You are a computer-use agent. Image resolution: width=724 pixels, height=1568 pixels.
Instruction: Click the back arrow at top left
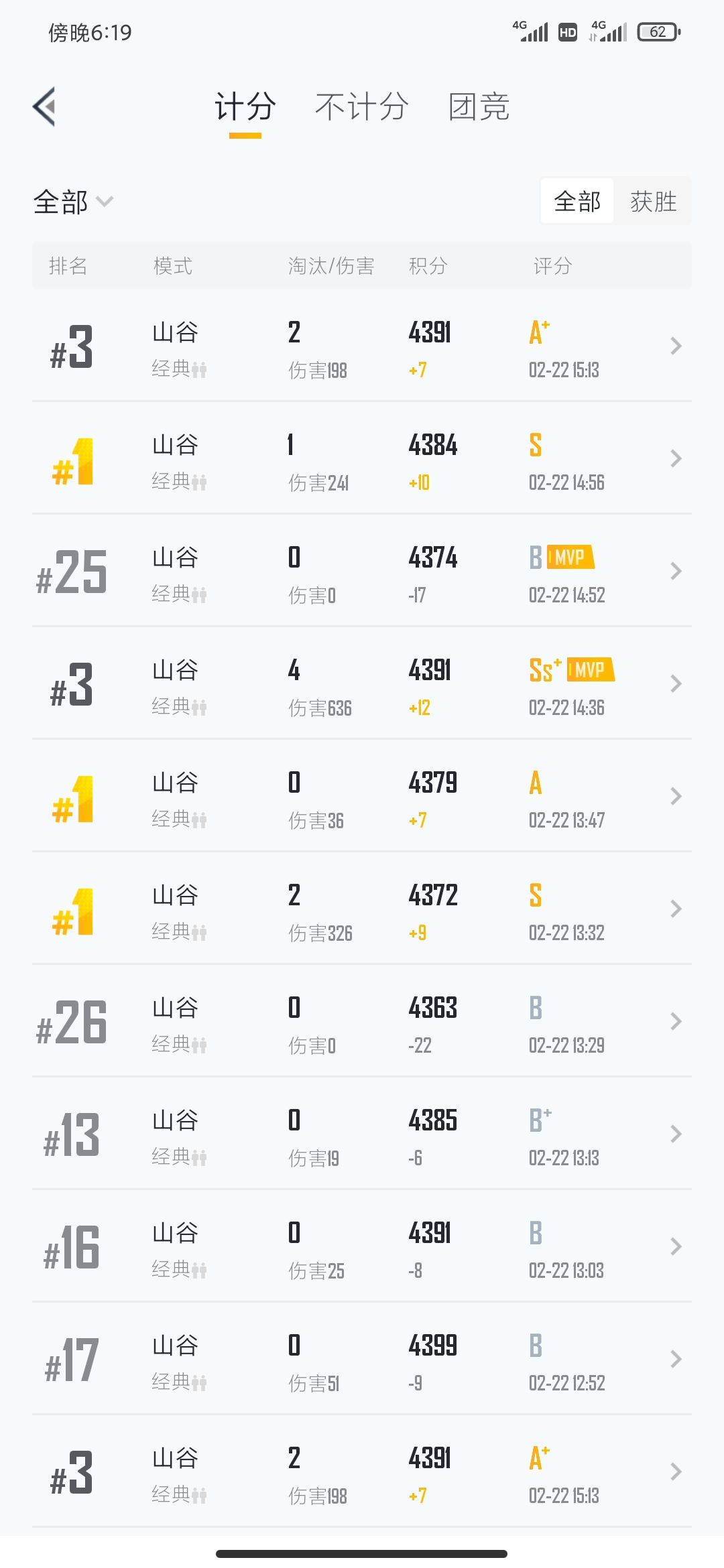(x=45, y=107)
